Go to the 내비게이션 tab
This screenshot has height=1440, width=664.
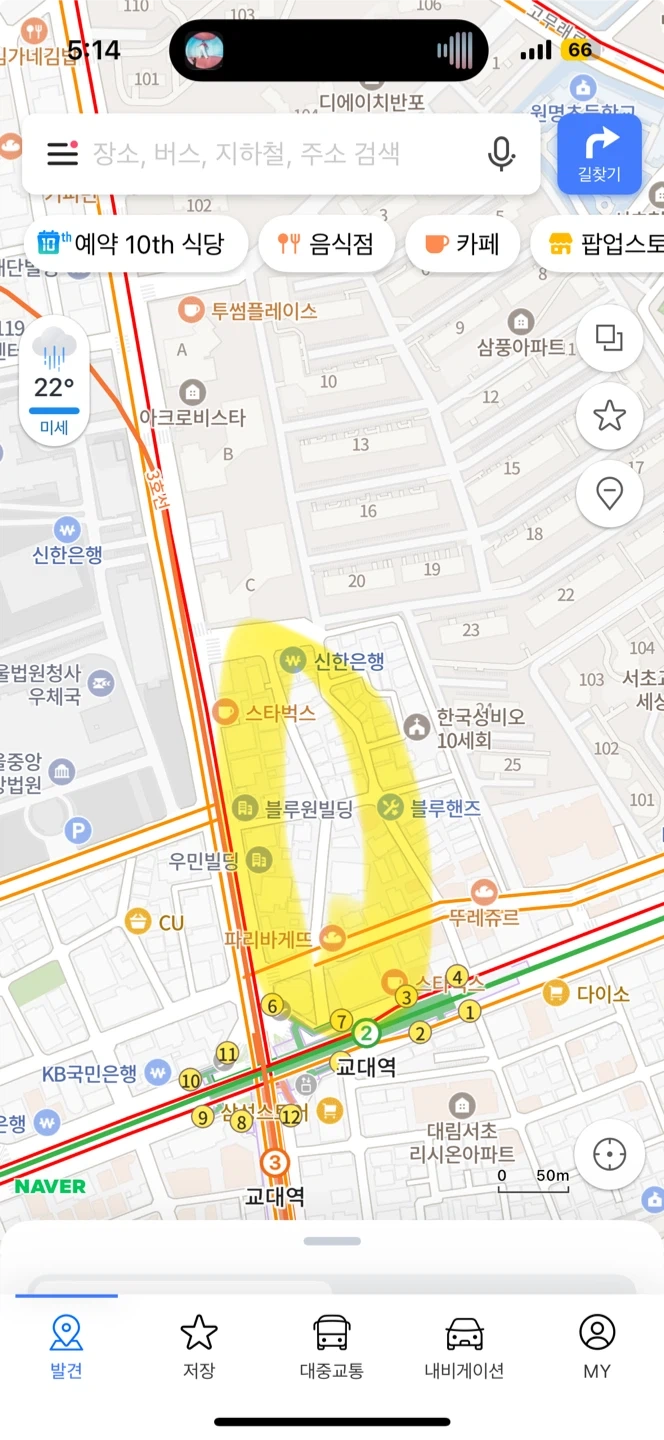pyautogui.click(x=464, y=1347)
